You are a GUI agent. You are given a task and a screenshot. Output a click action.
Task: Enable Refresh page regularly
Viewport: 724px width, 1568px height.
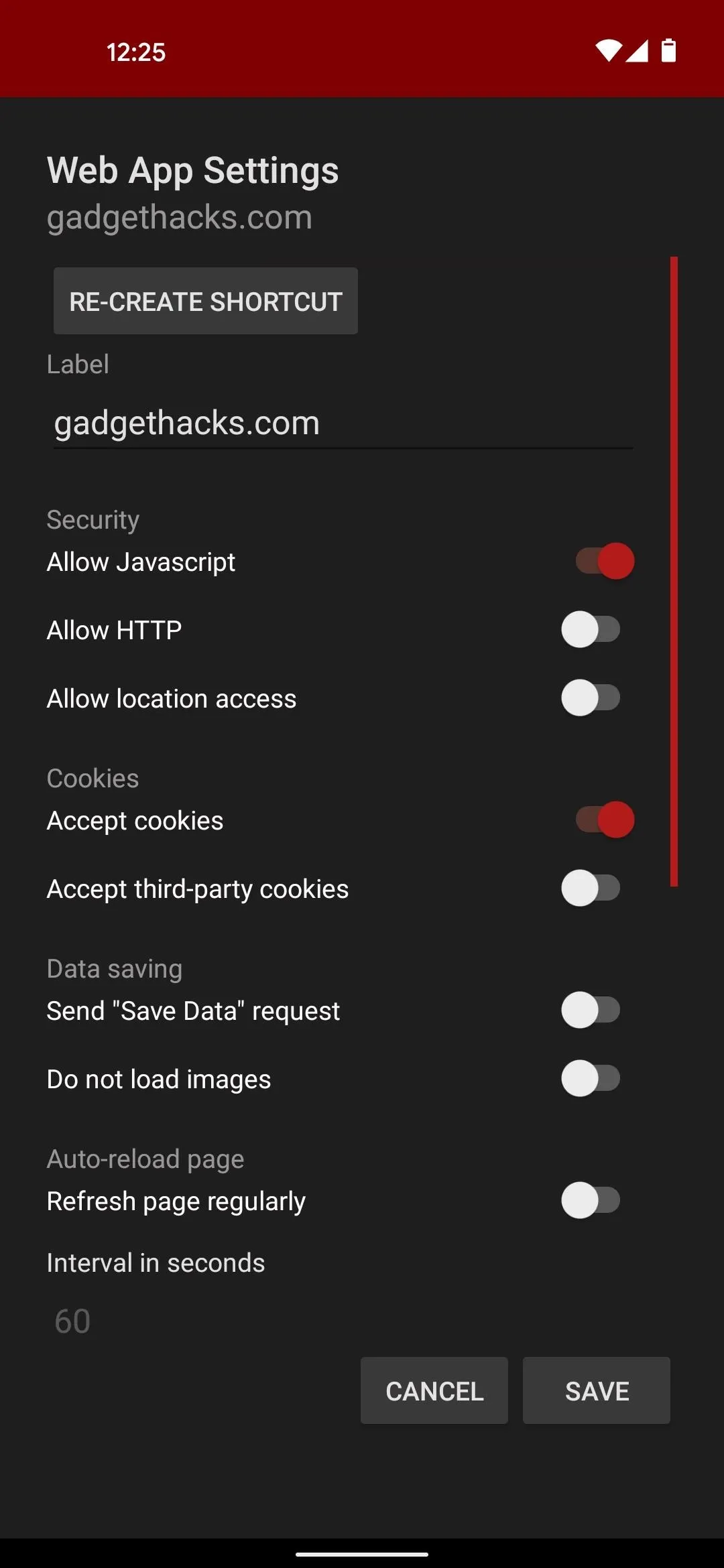click(x=591, y=1200)
